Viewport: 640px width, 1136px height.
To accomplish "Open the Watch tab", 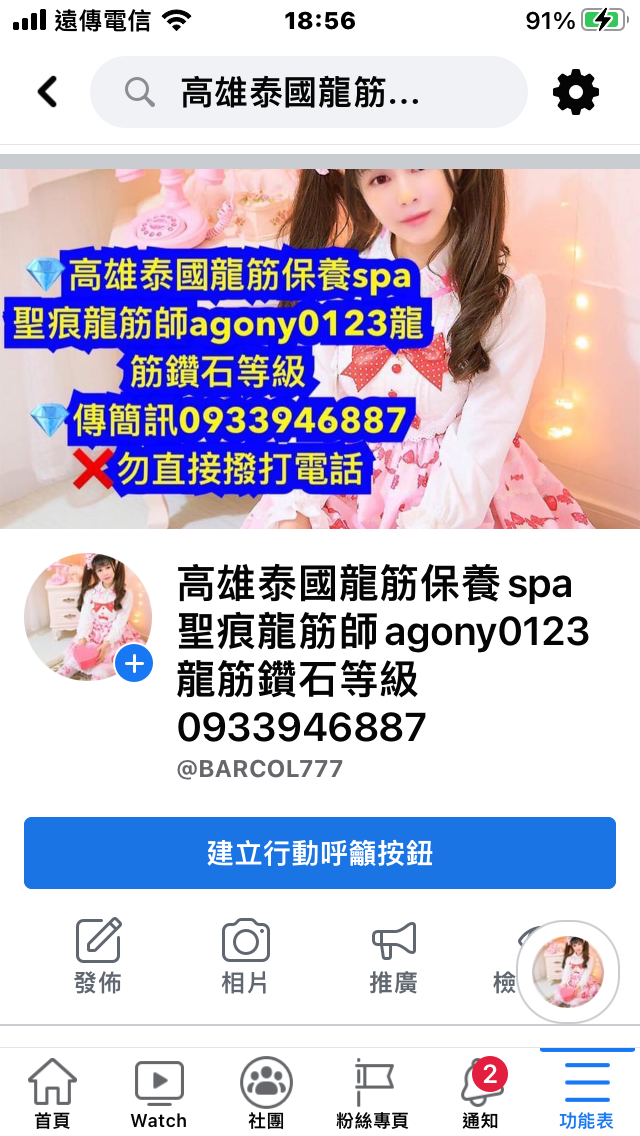I will pos(158,1093).
